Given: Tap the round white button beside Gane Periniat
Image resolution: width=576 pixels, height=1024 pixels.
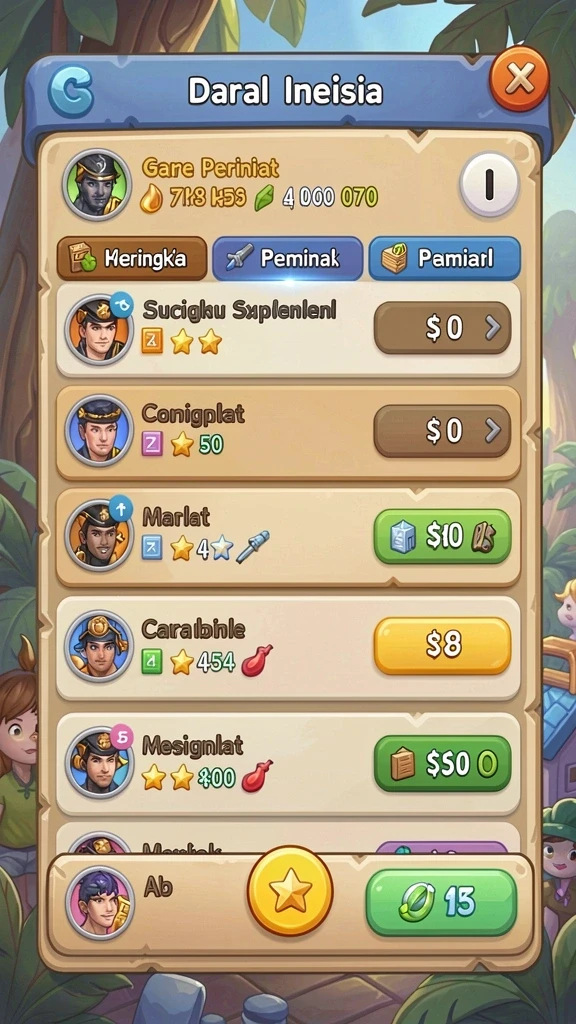Looking at the screenshot, I should click(x=489, y=185).
